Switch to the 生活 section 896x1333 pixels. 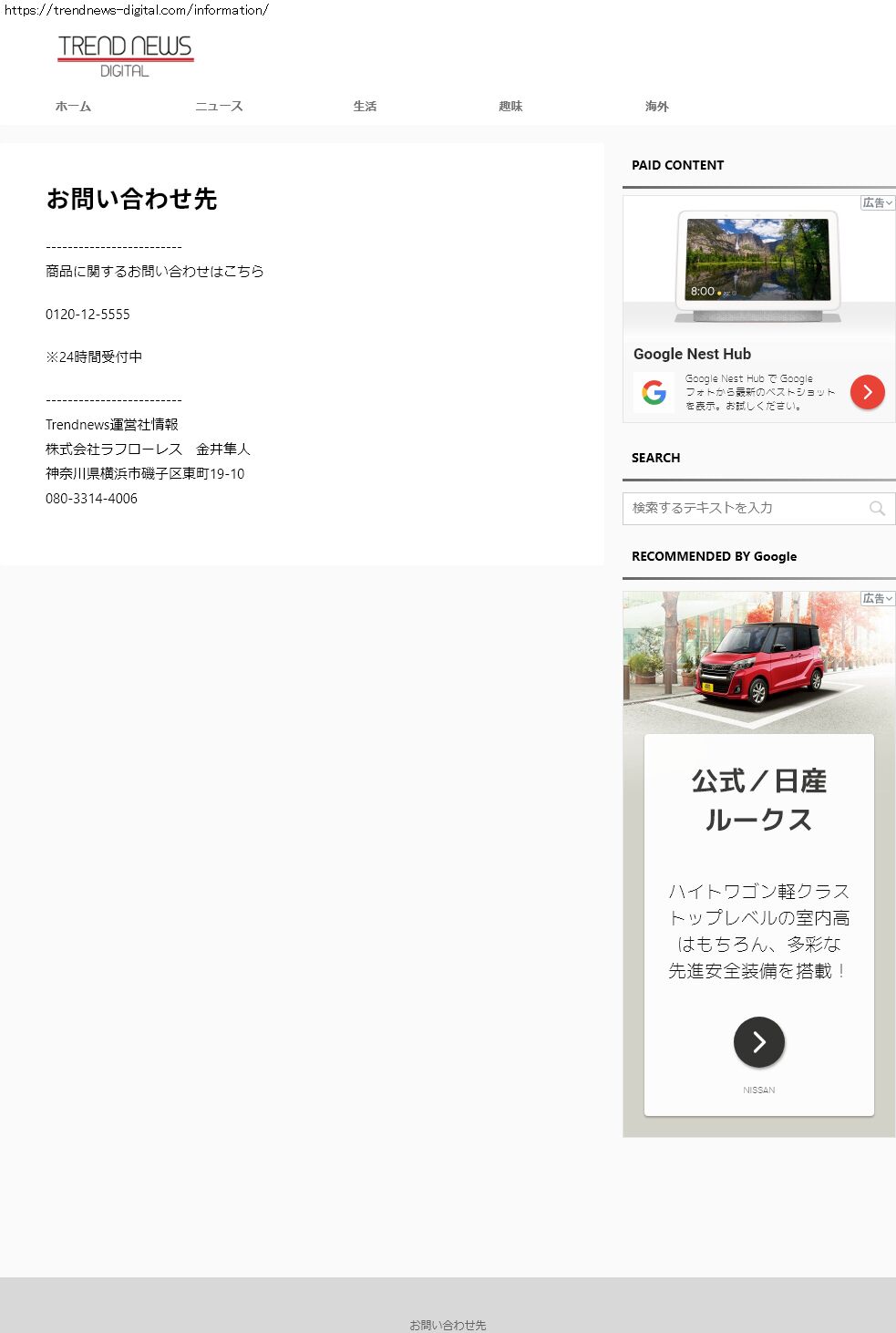(365, 107)
